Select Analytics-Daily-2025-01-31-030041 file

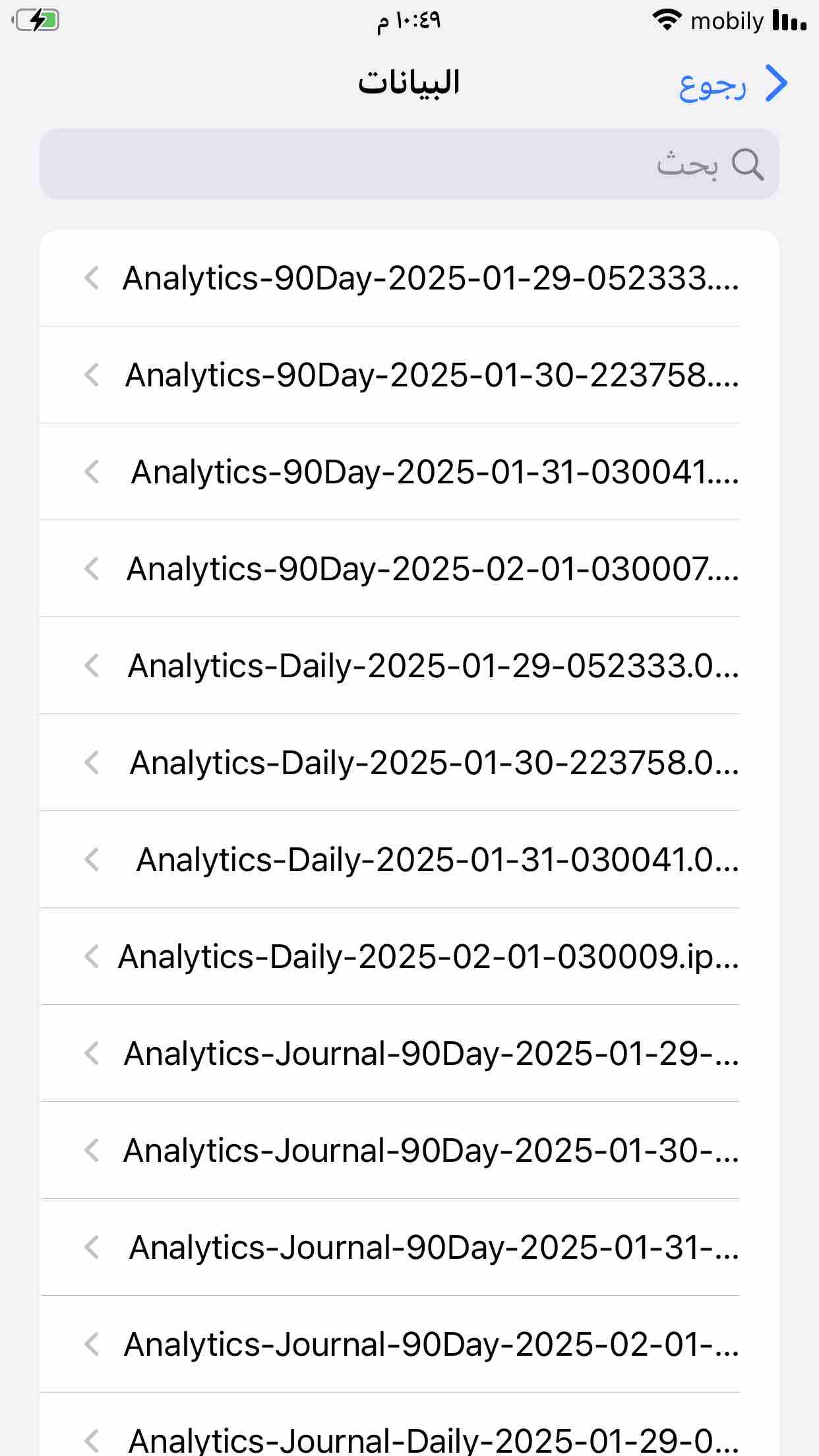pos(409,860)
